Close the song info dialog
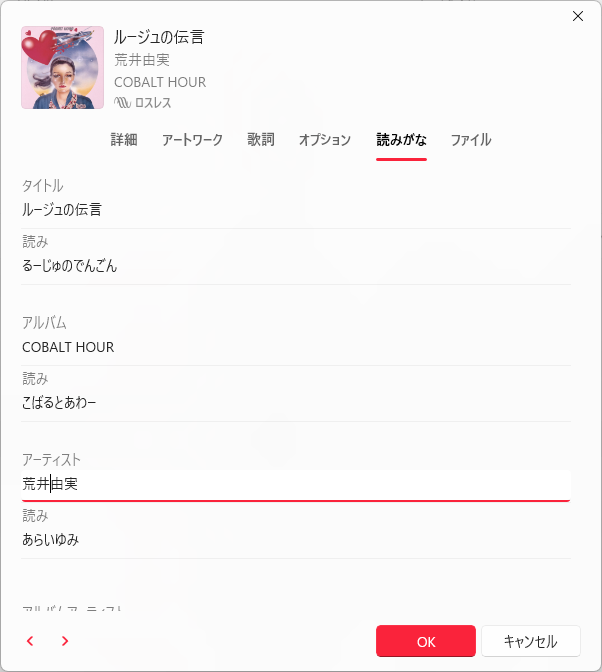 coord(577,15)
